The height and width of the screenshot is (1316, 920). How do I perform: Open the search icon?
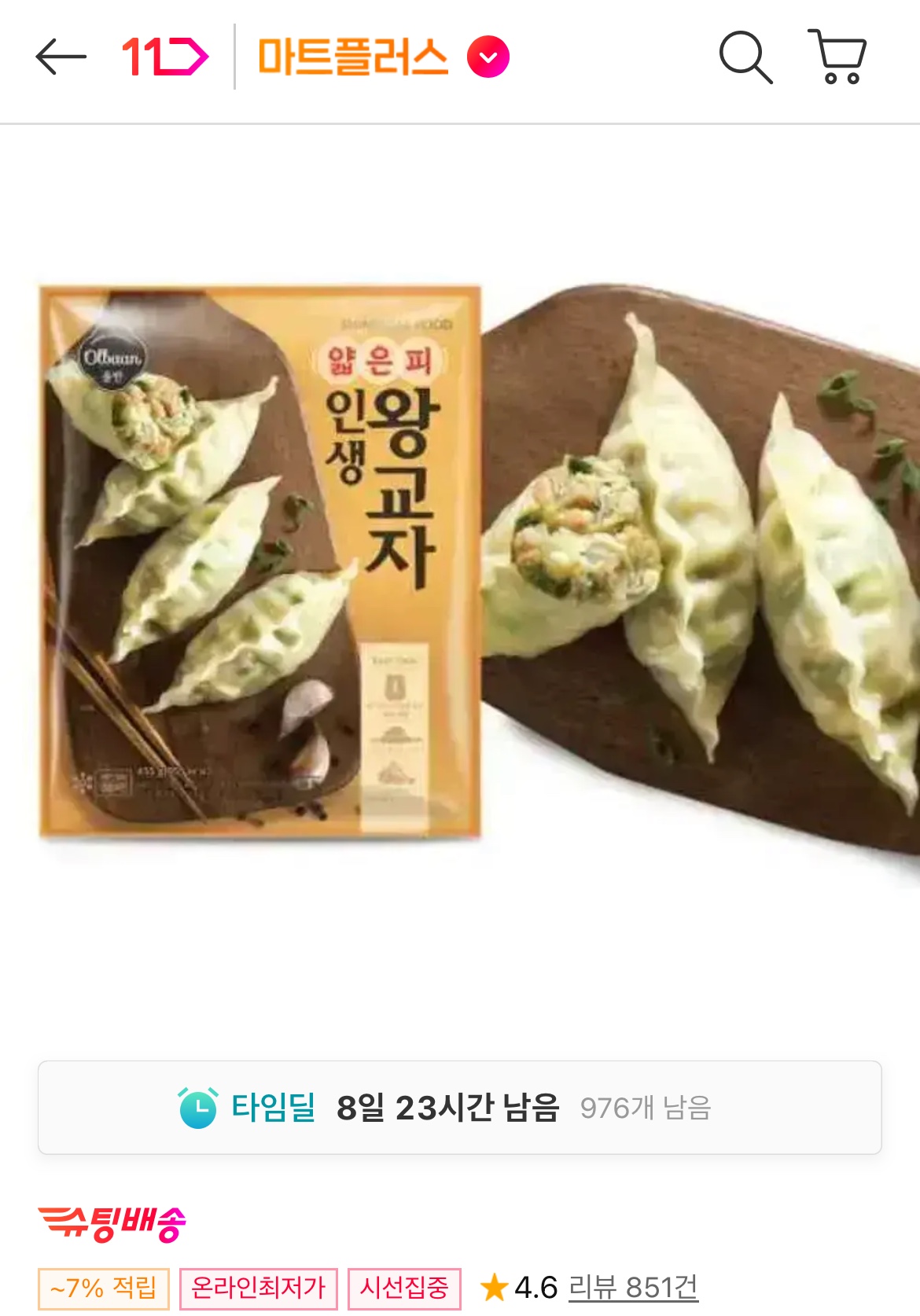coord(745,57)
